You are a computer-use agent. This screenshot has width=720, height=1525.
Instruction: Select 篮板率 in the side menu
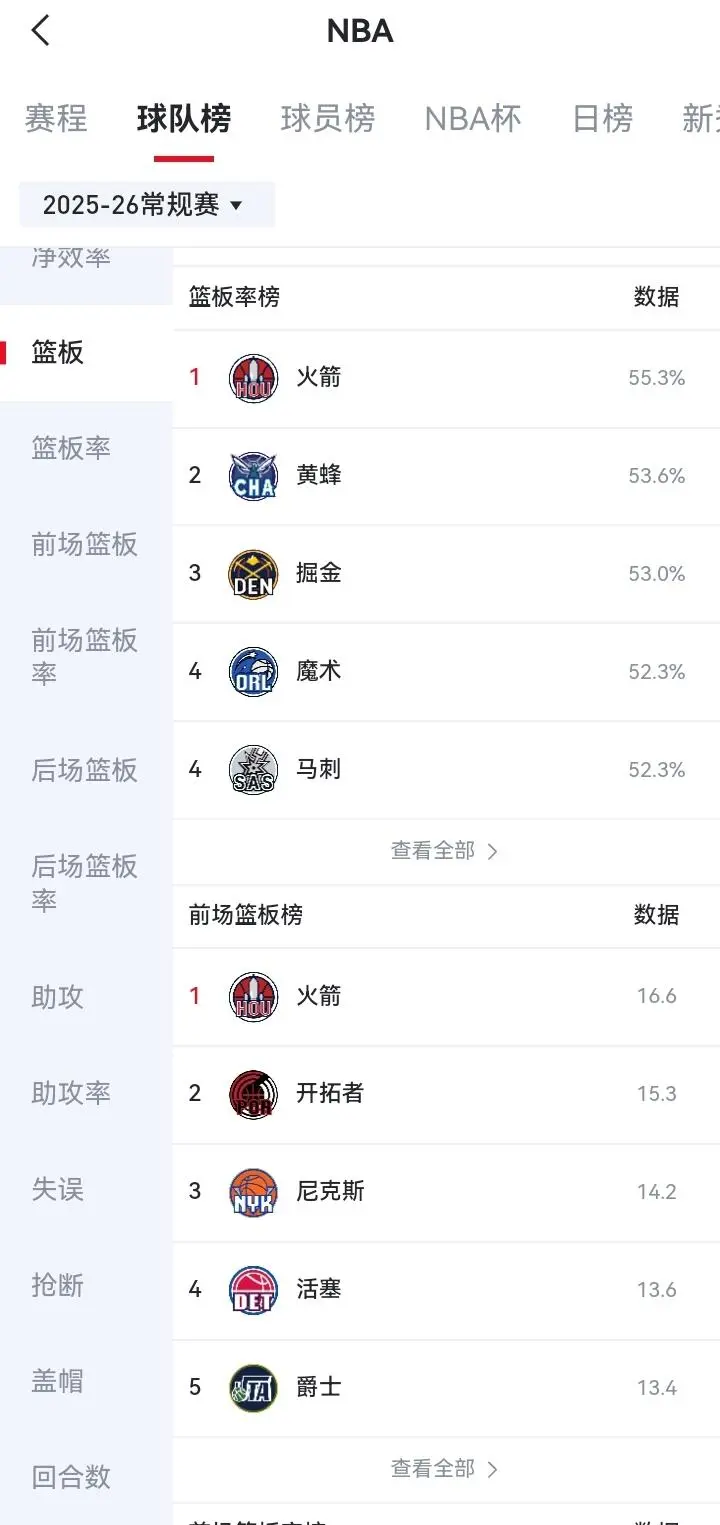pyautogui.click(x=72, y=448)
